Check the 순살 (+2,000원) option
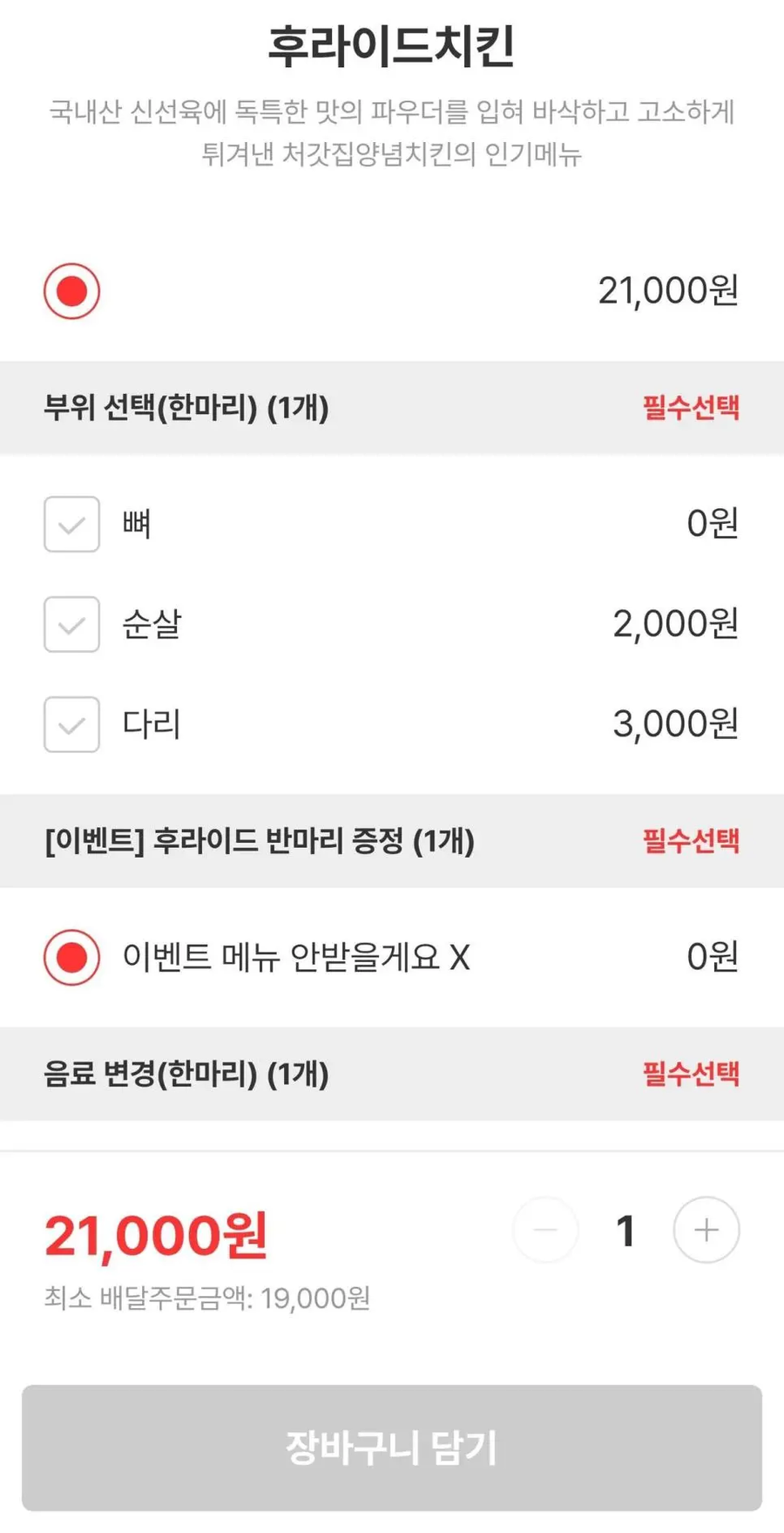Screen dimensions: 784x1533 pyautogui.click(x=71, y=625)
